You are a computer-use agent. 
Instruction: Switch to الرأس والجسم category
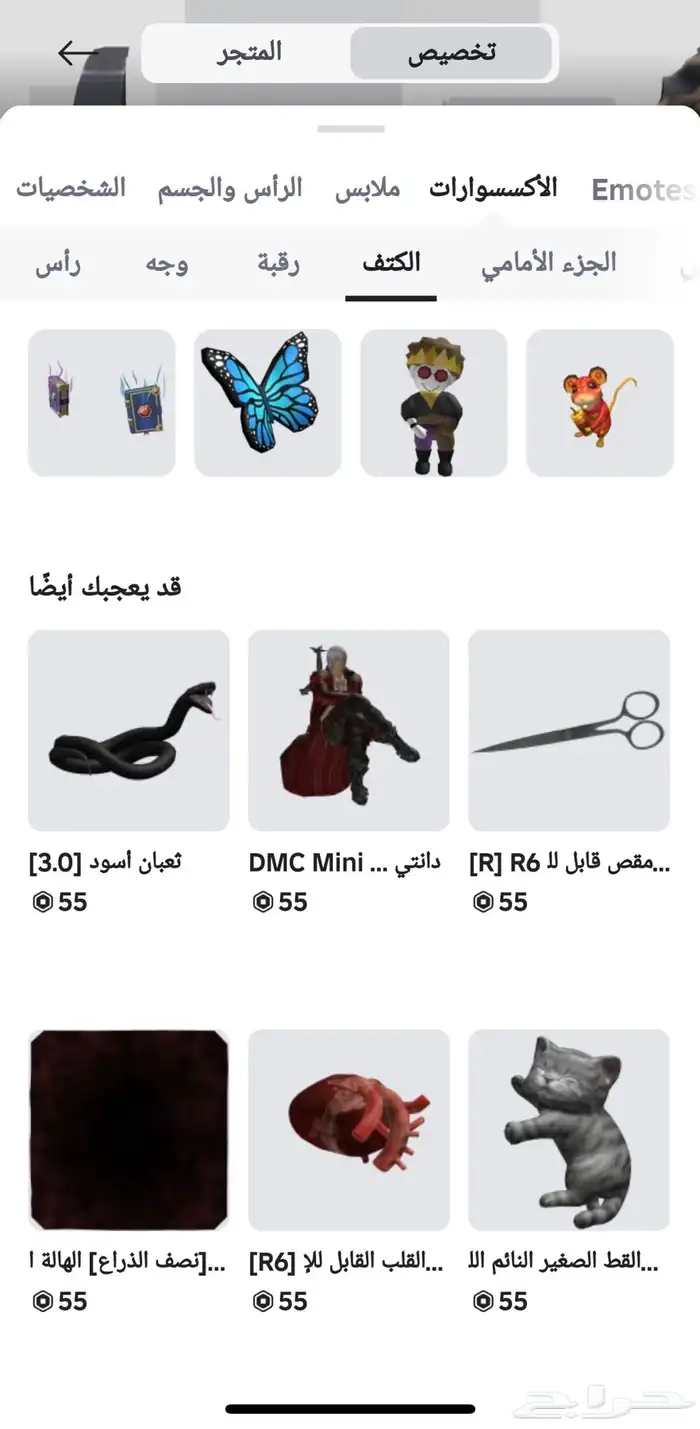click(229, 188)
